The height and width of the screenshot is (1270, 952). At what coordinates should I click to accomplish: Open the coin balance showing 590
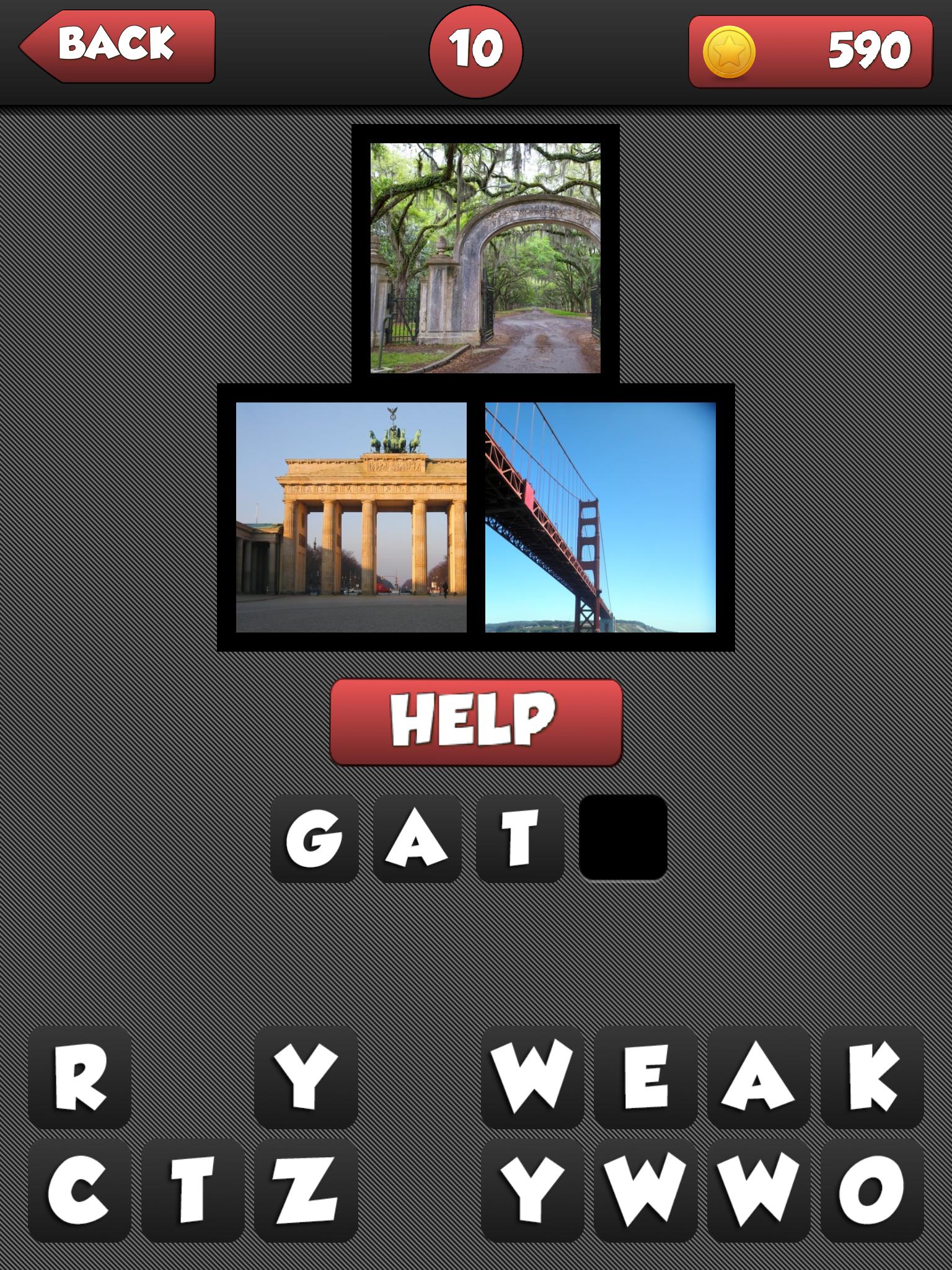(810, 51)
